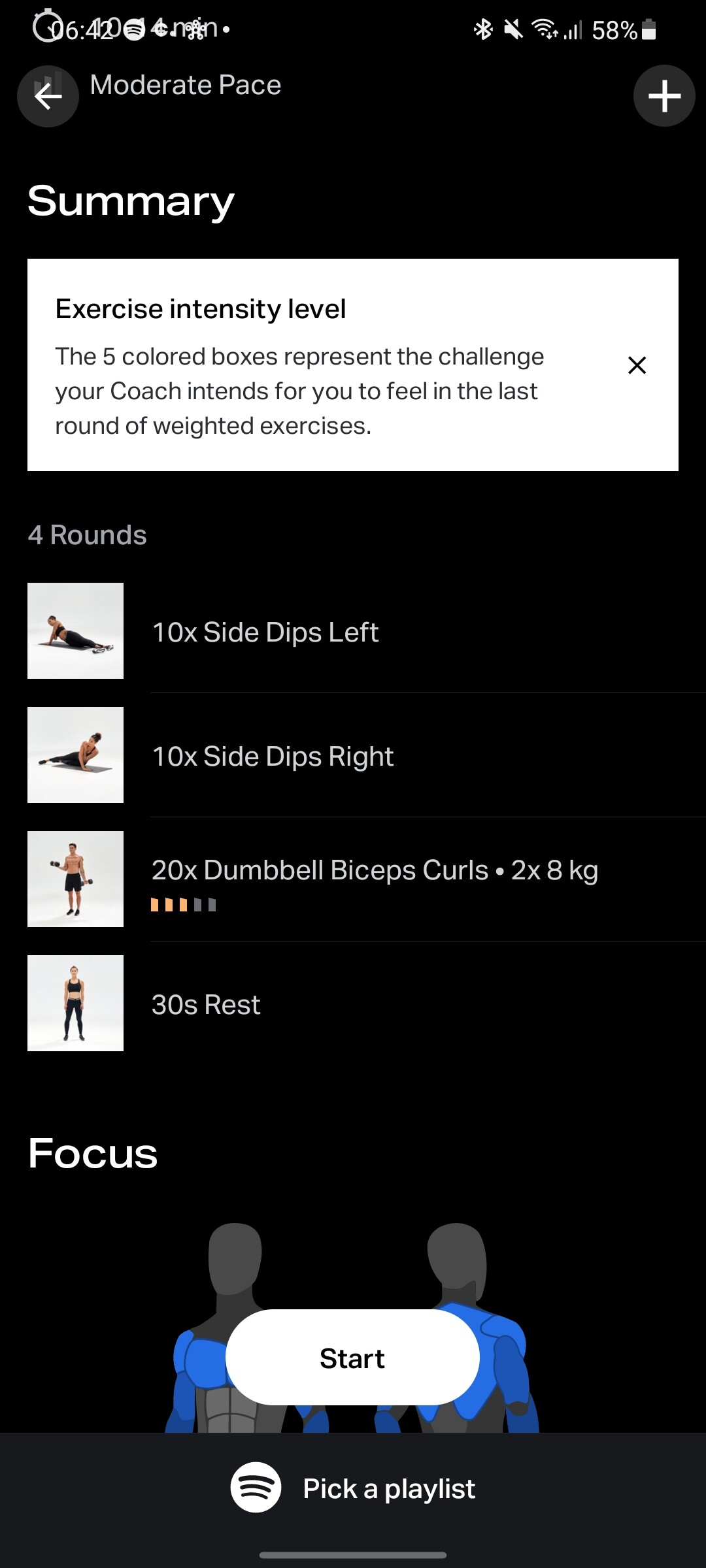Pick a Spotify playlist

(x=353, y=1488)
